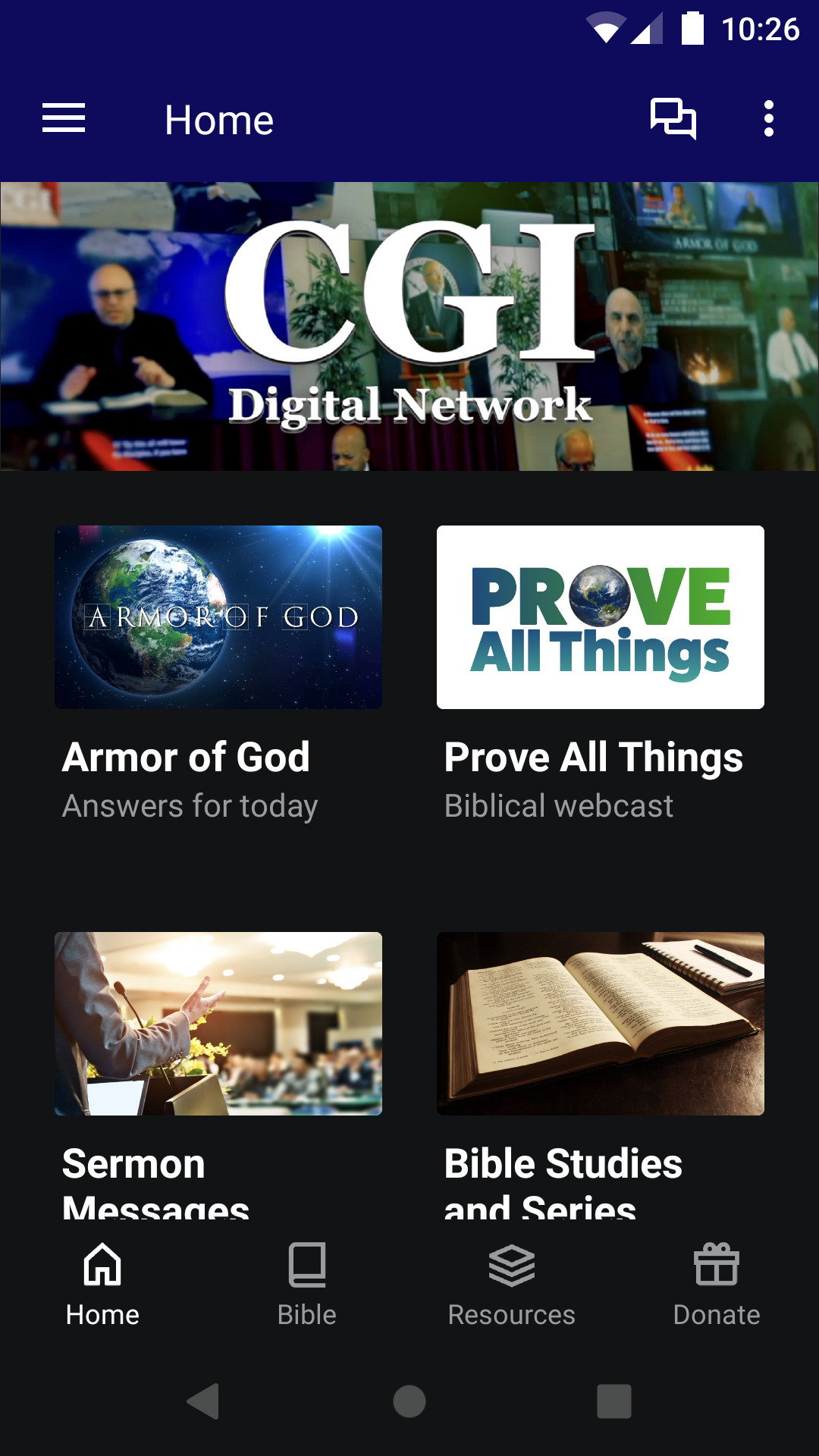Open the Sermon Messages thumbnail
Screen dimensions: 819x1456
pos(218,1023)
